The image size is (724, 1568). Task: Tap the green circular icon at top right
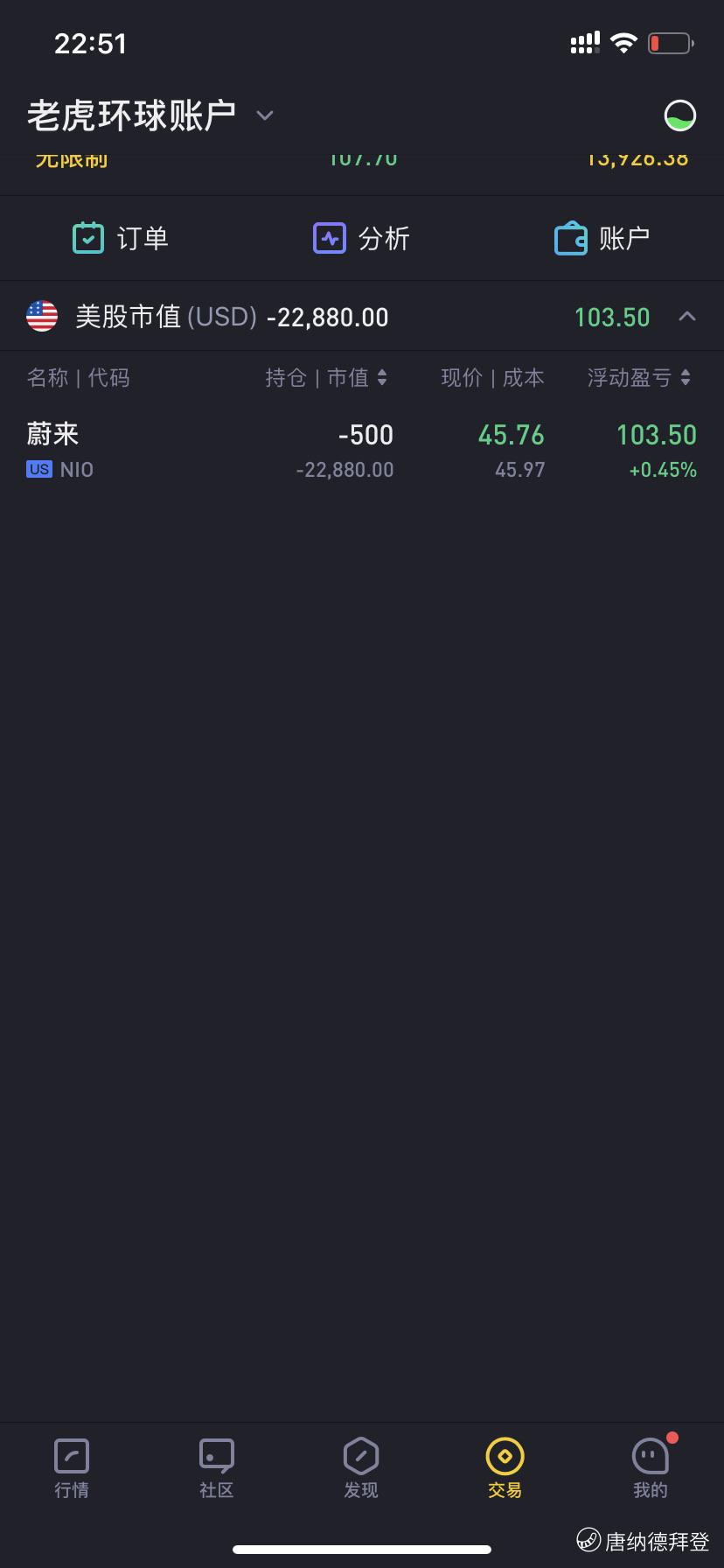point(680,115)
